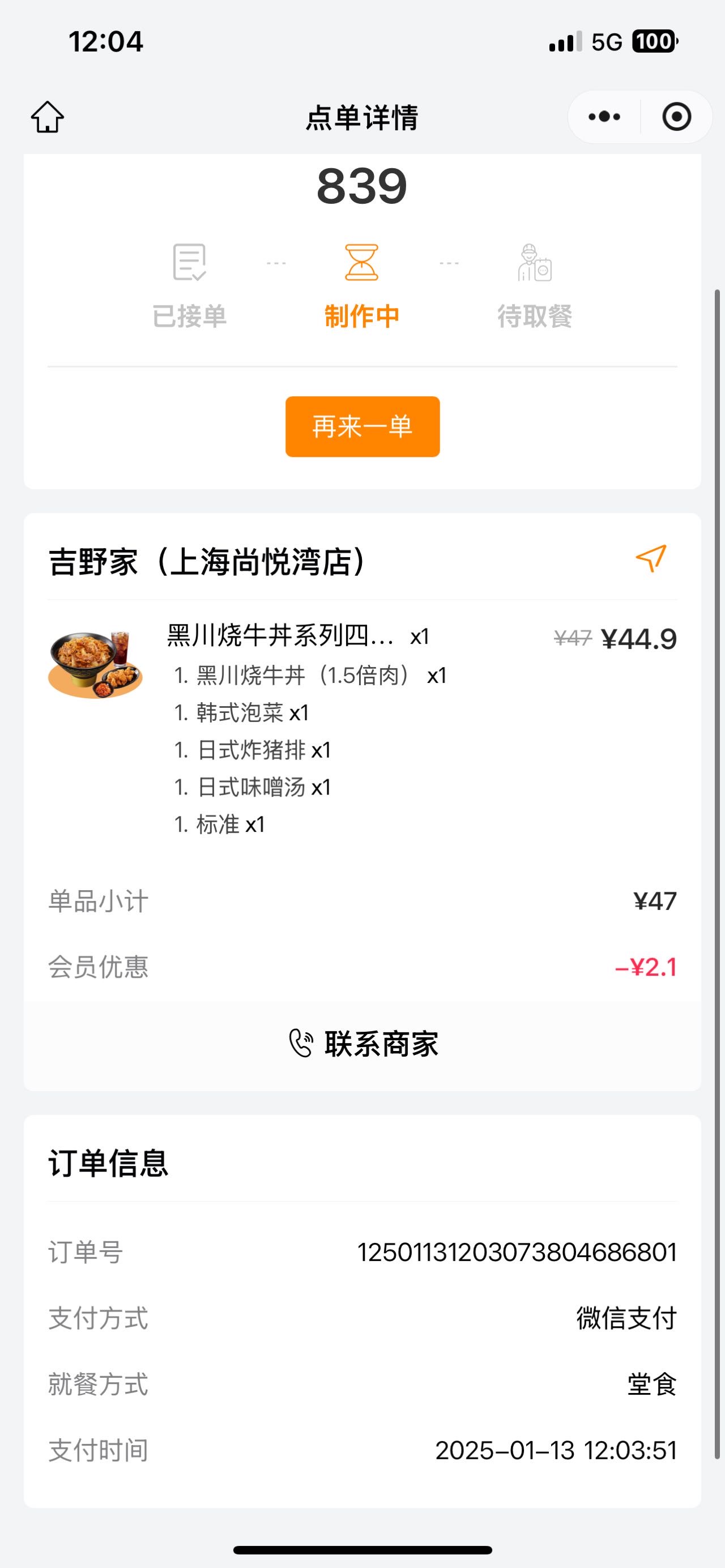Tap 再来一单 to reorder
The height and width of the screenshot is (1568, 725).
(x=362, y=426)
